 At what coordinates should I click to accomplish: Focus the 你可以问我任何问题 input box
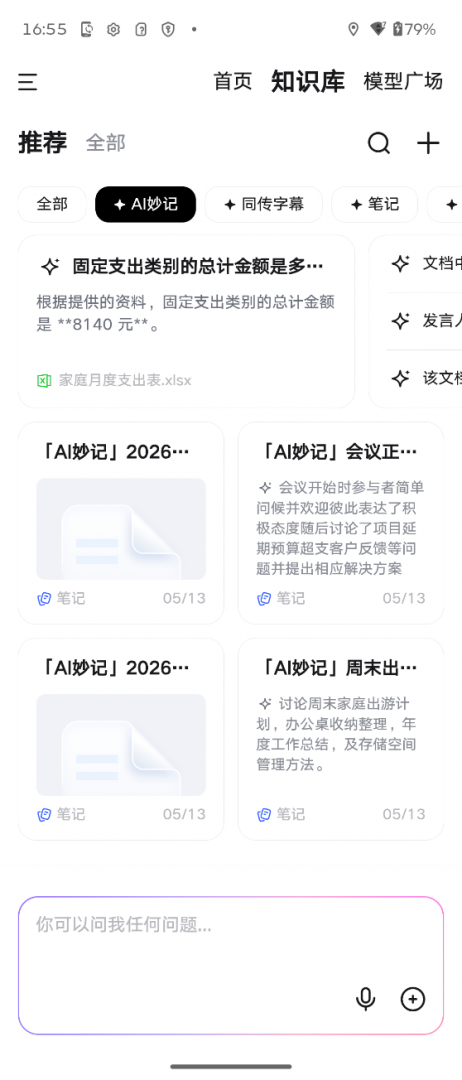point(231,965)
